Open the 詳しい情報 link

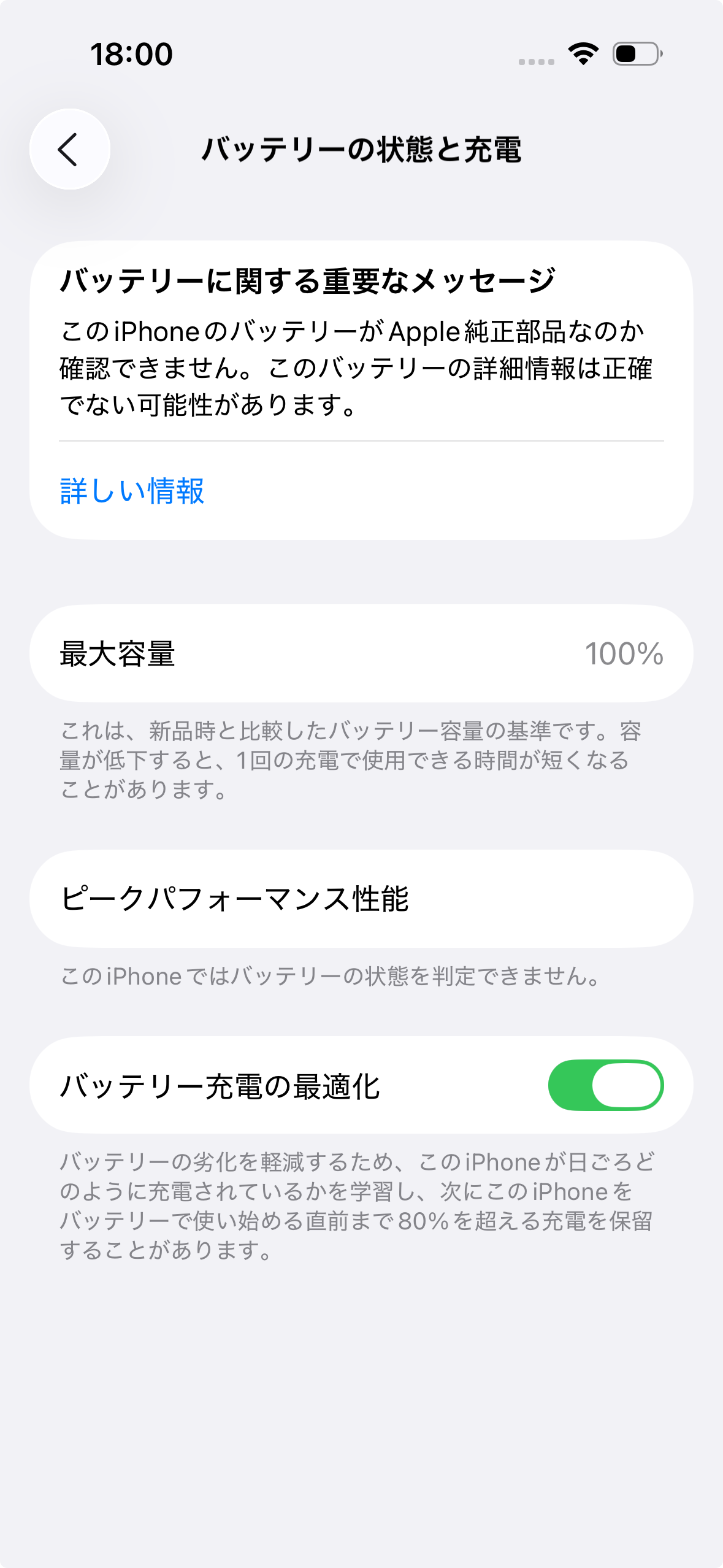[132, 491]
